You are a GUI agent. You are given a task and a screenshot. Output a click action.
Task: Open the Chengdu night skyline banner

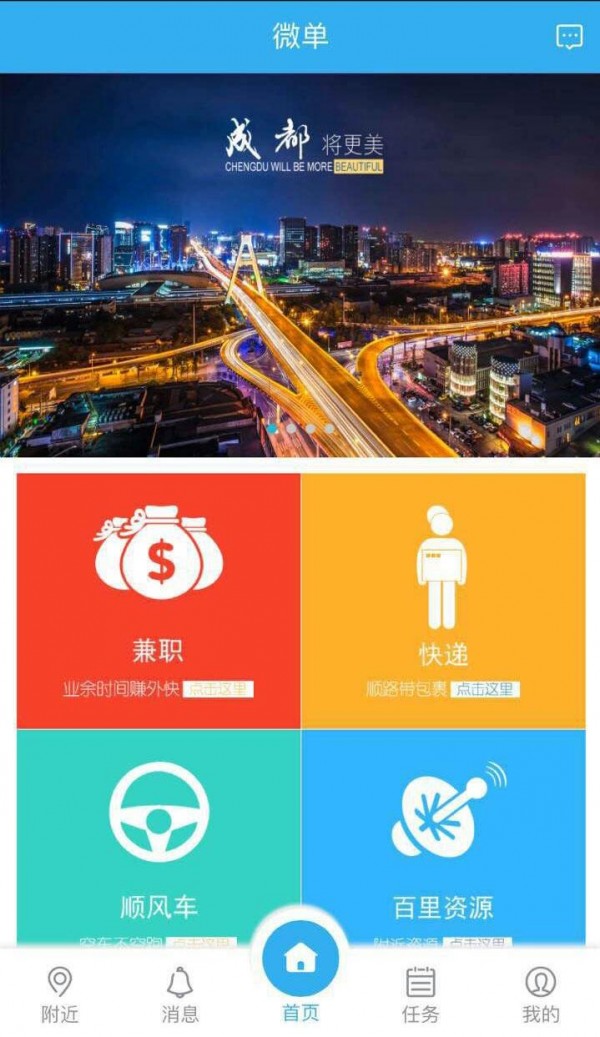coord(300,265)
